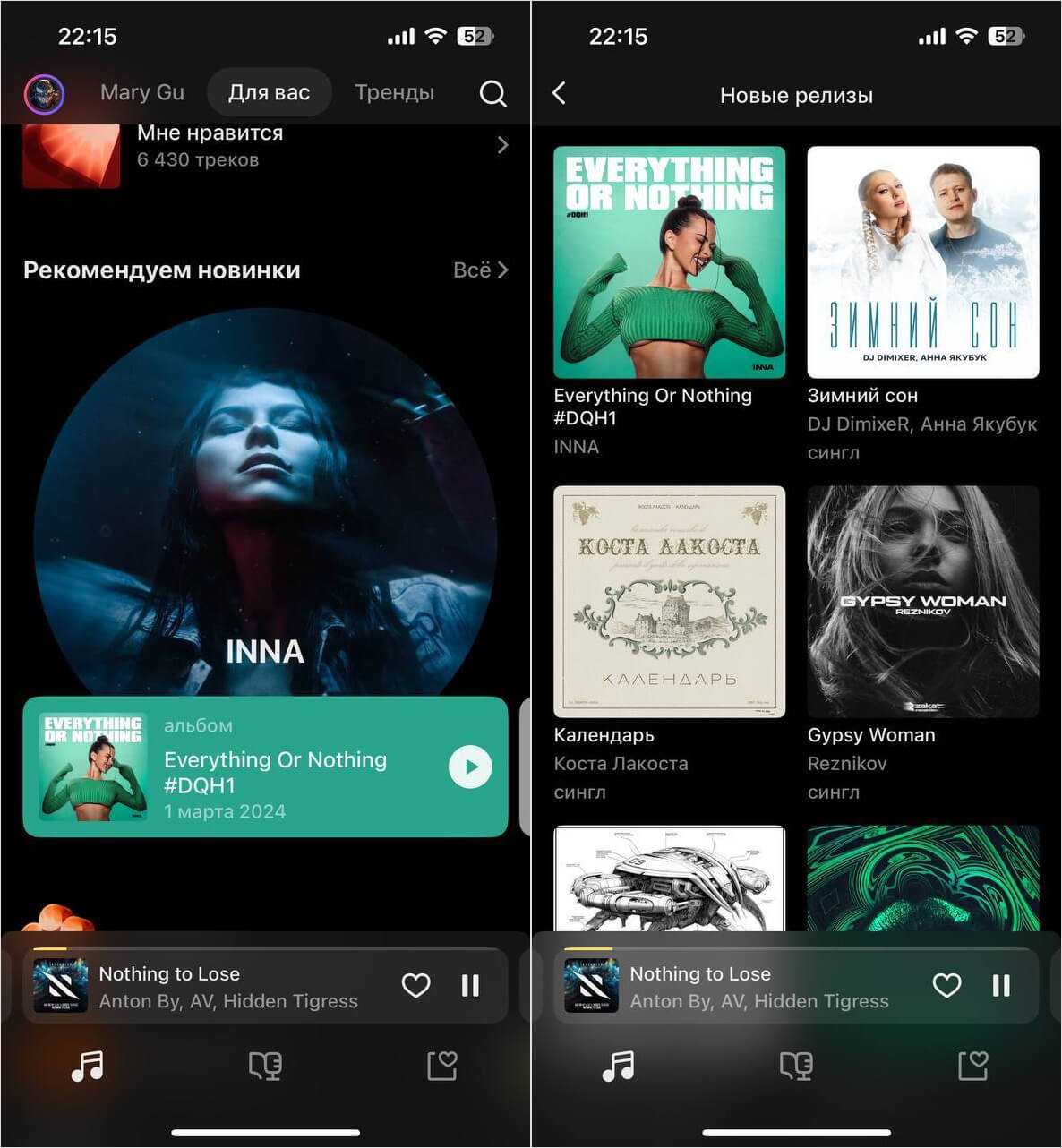1062x1148 pixels.
Task: Open the Календарь single by Коста Лакоста
Action: coord(669,602)
